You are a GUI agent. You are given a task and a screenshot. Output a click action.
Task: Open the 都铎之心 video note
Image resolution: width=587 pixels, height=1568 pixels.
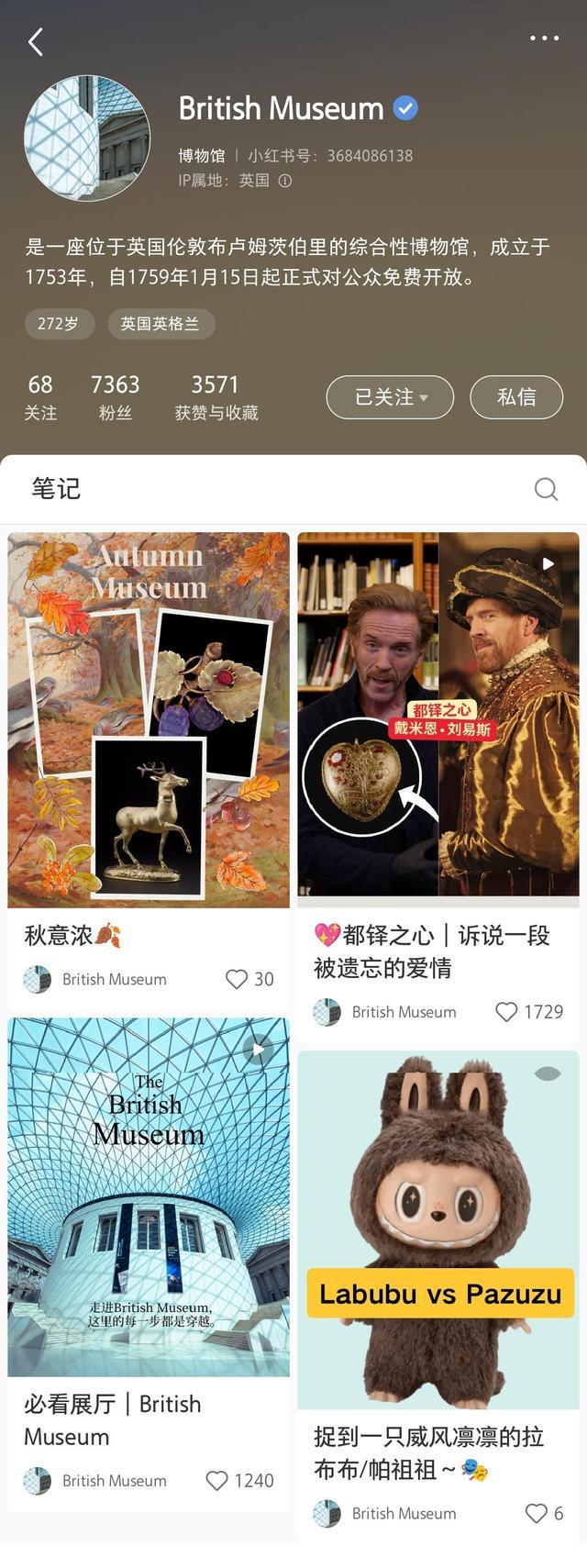point(438,716)
